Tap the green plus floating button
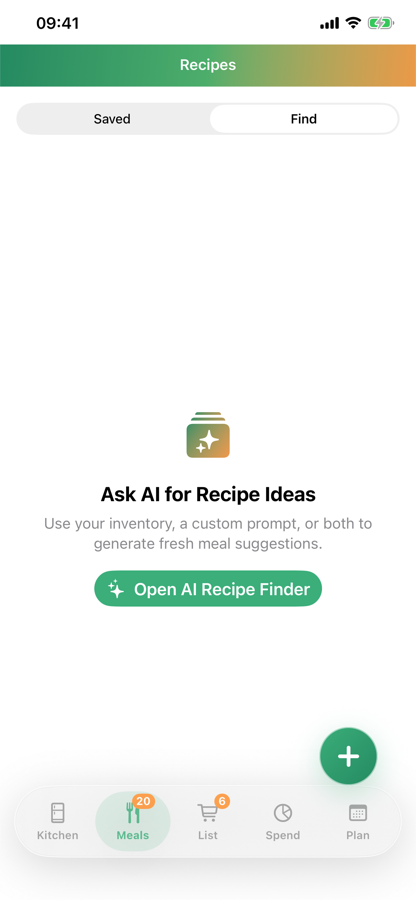Screen dimensions: 416x900 tap(348, 756)
